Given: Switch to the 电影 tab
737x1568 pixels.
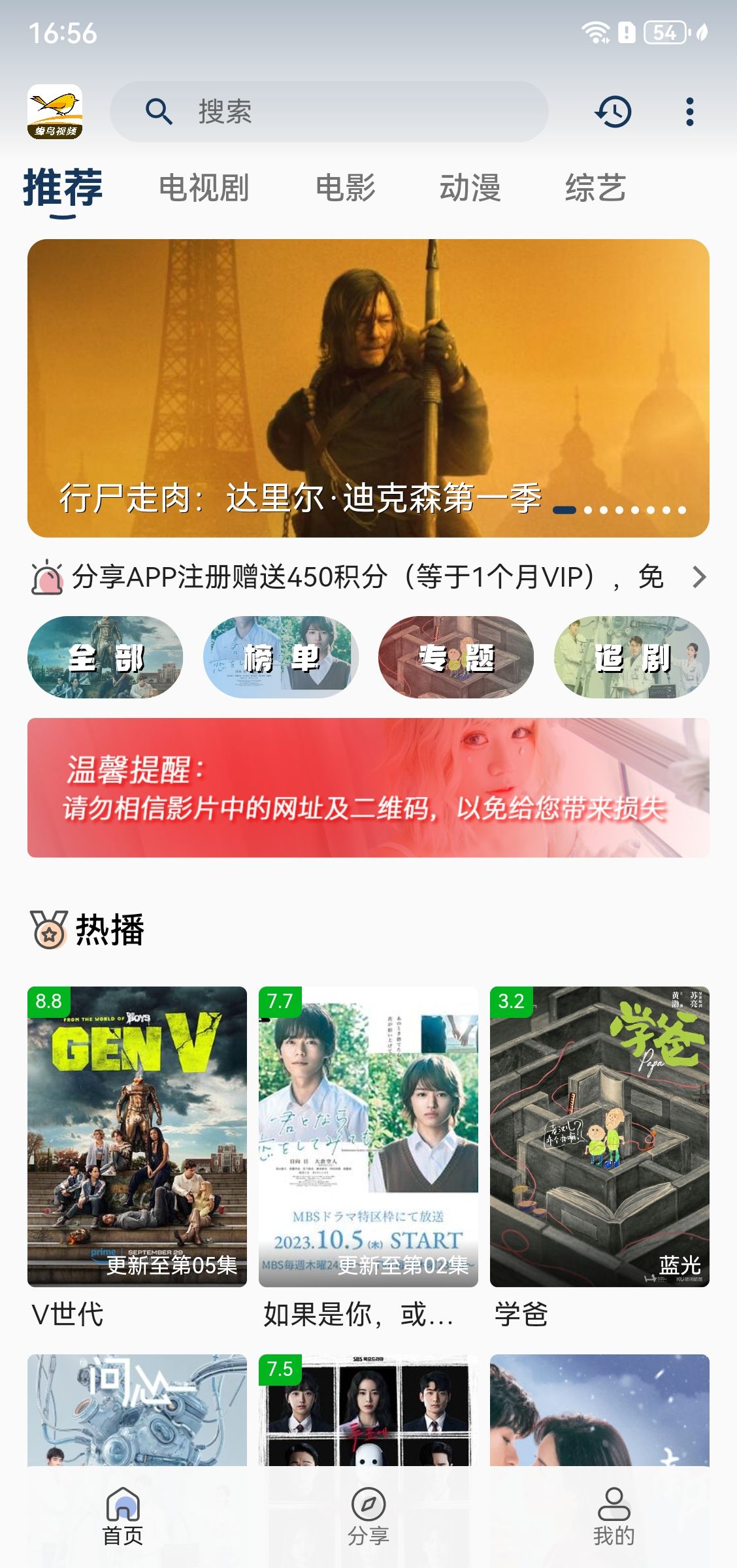Looking at the screenshot, I should point(345,188).
